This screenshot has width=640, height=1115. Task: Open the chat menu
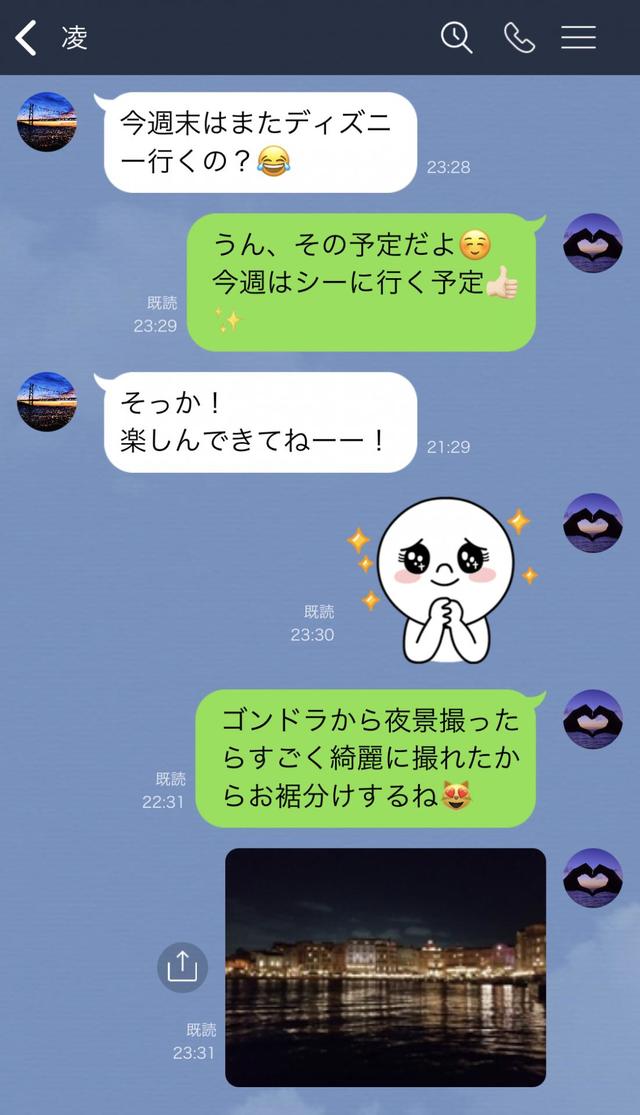(578, 38)
